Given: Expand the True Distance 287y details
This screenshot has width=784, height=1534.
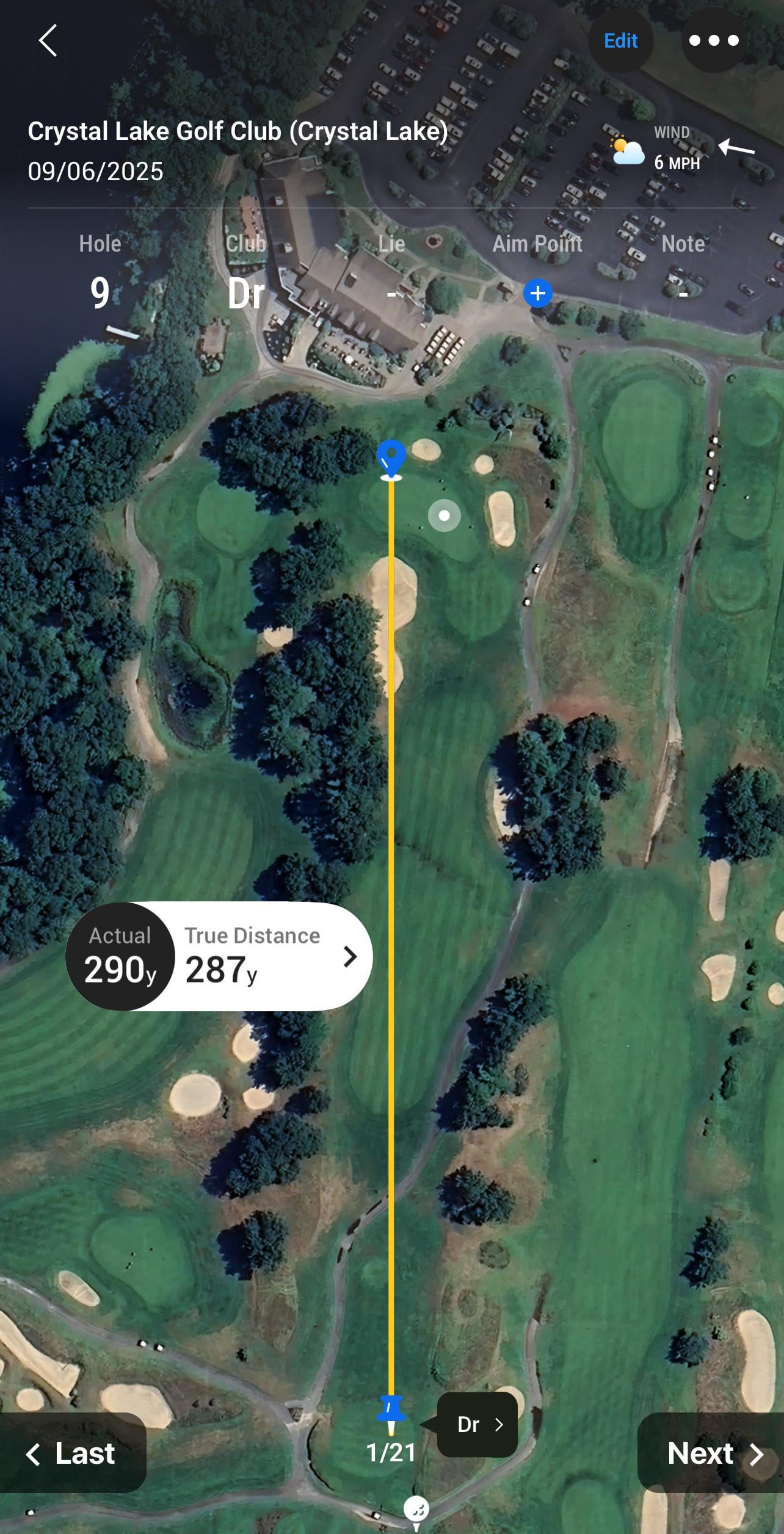Looking at the screenshot, I should 274,956.
